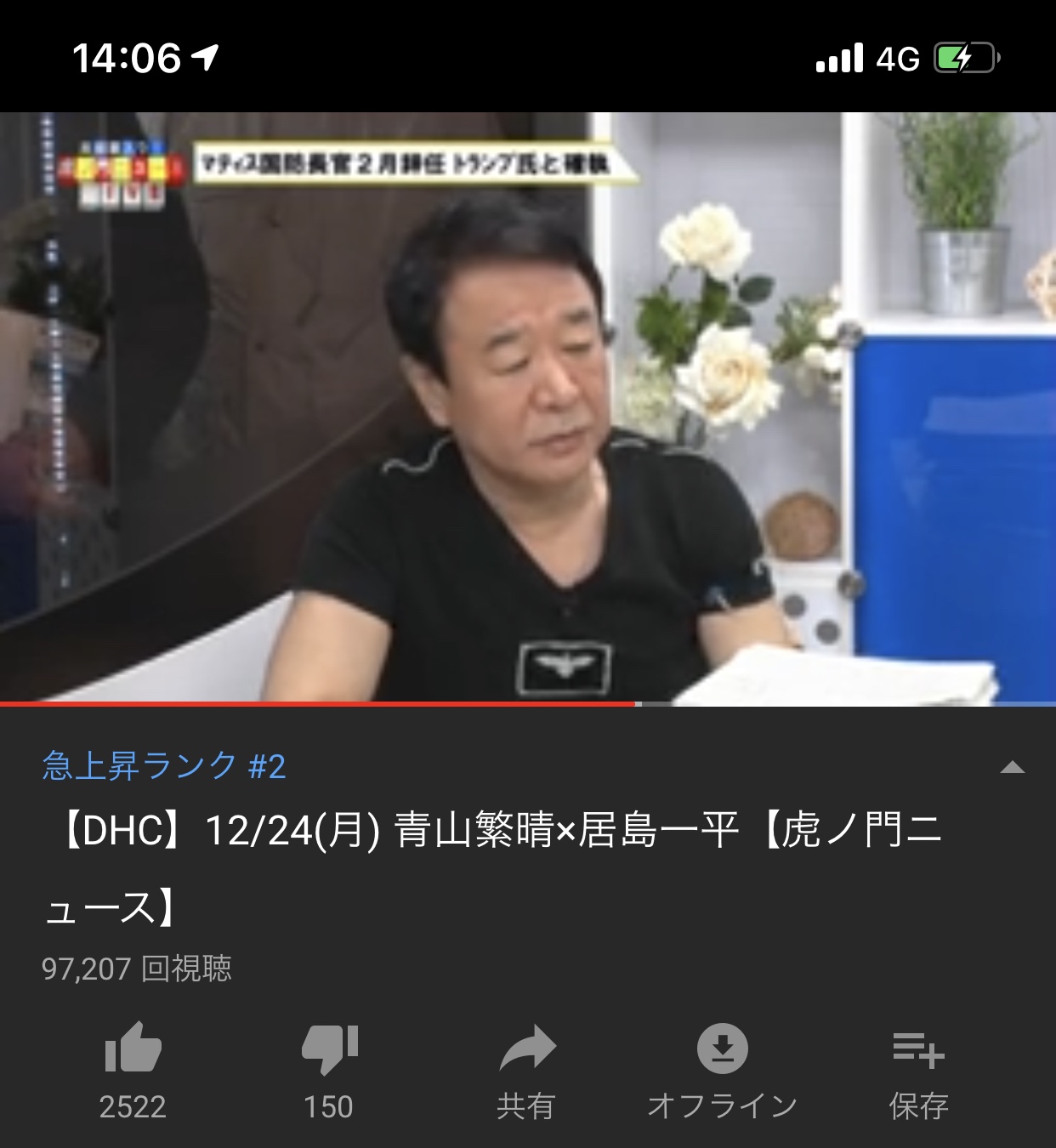This screenshot has height=1148, width=1056.
Task: Open the 急上昇ランク #2 trending link
Action: tap(164, 766)
